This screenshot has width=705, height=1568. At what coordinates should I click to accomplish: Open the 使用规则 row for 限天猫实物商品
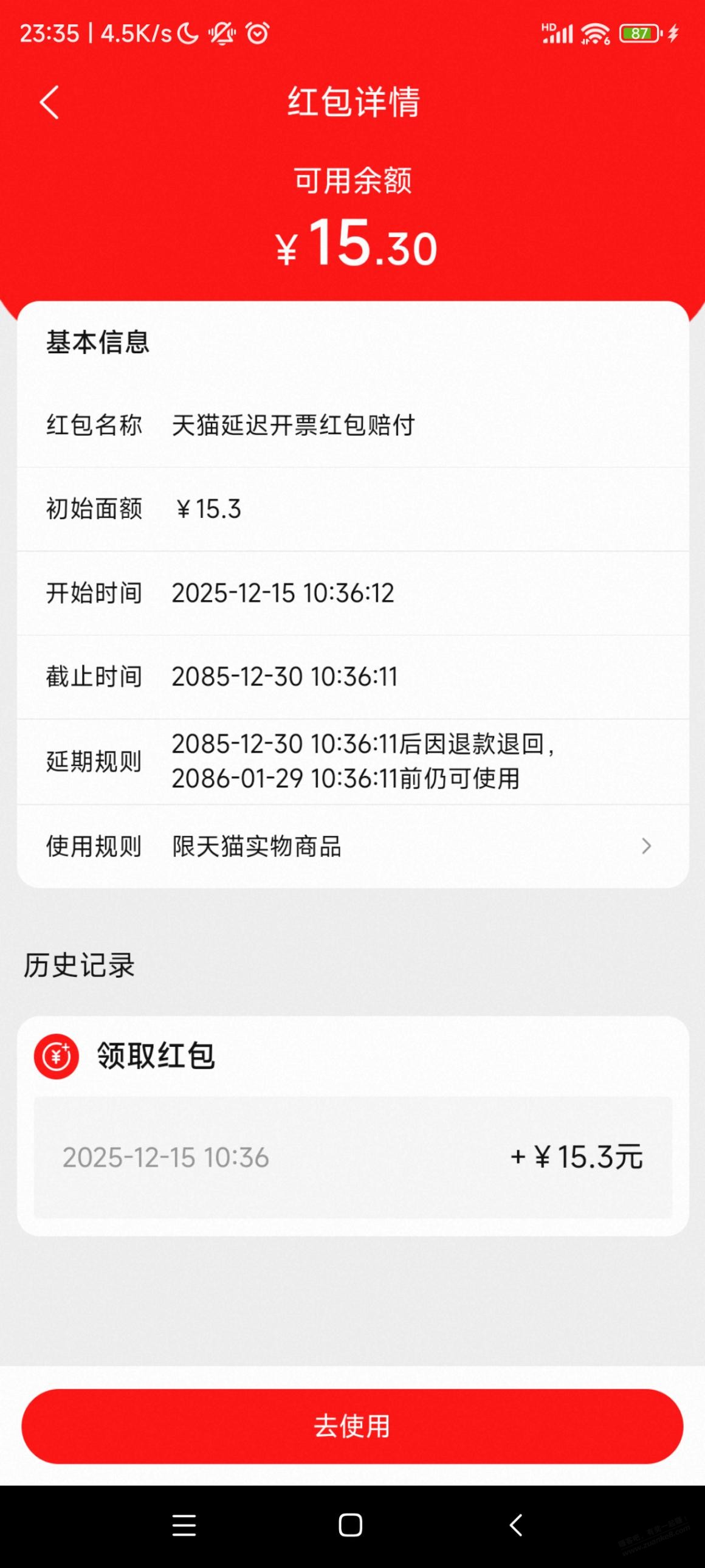click(353, 846)
